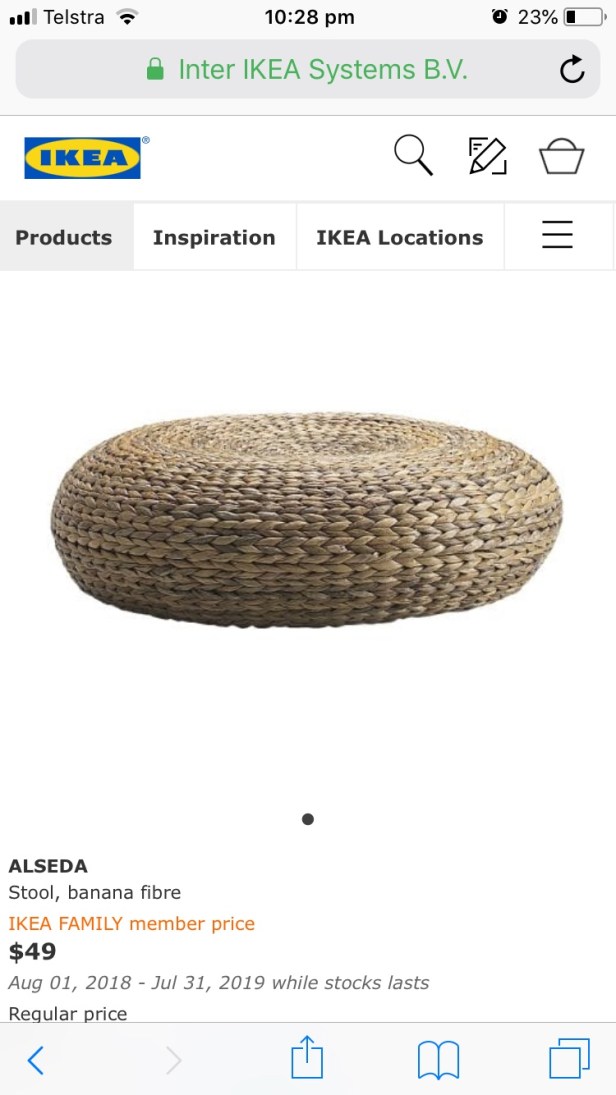The height and width of the screenshot is (1095, 616).
Task: Select the IKEA Locations tab
Action: (400, 238)
